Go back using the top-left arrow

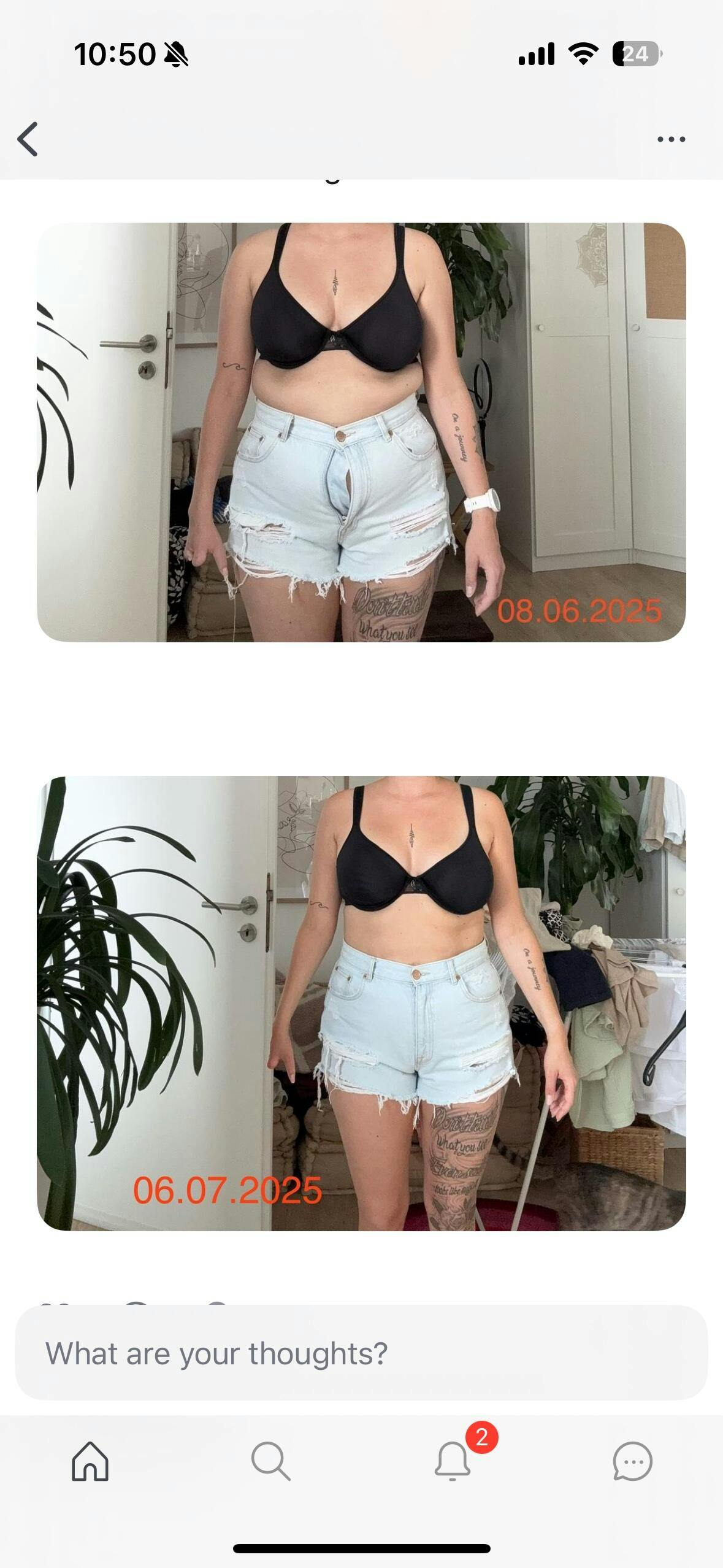pos(28,139)
